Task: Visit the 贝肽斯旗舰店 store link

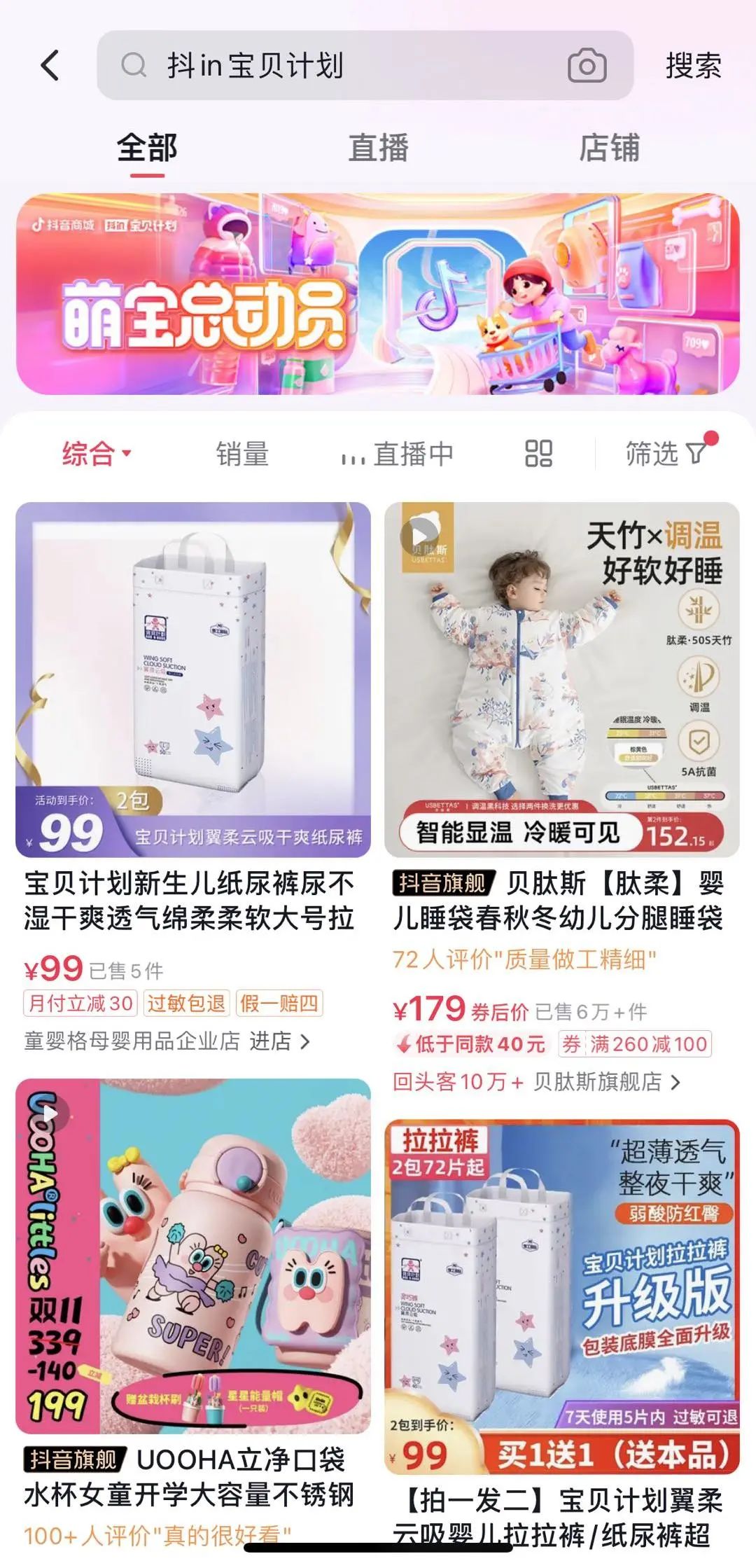Action: [x=605, y=1082]
